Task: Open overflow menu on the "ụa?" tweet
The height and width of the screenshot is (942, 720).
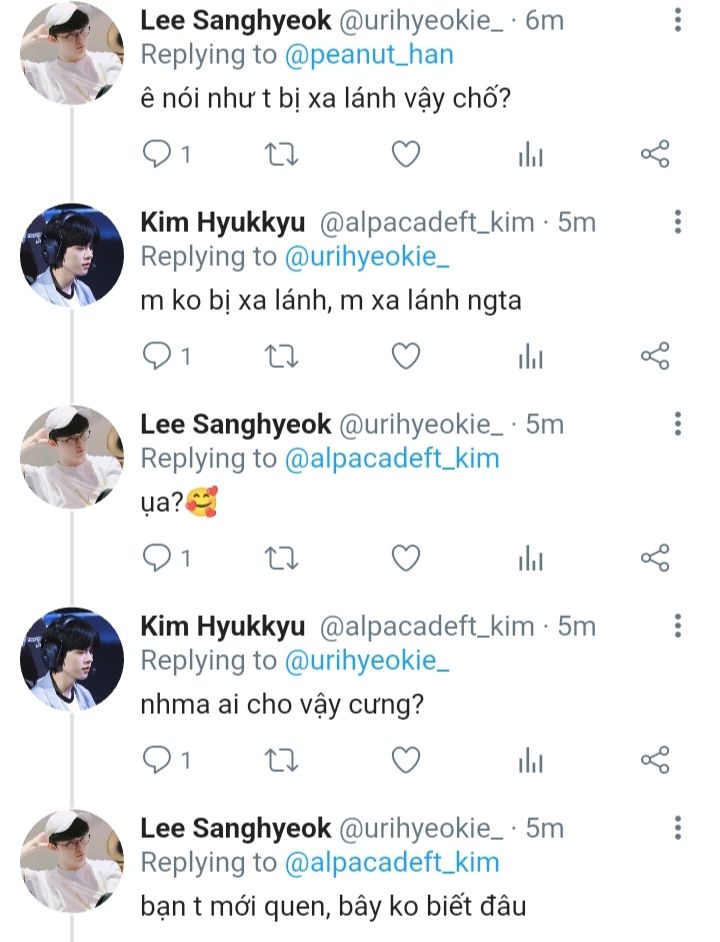Action: pyautogui.click(x=679, y=424)
